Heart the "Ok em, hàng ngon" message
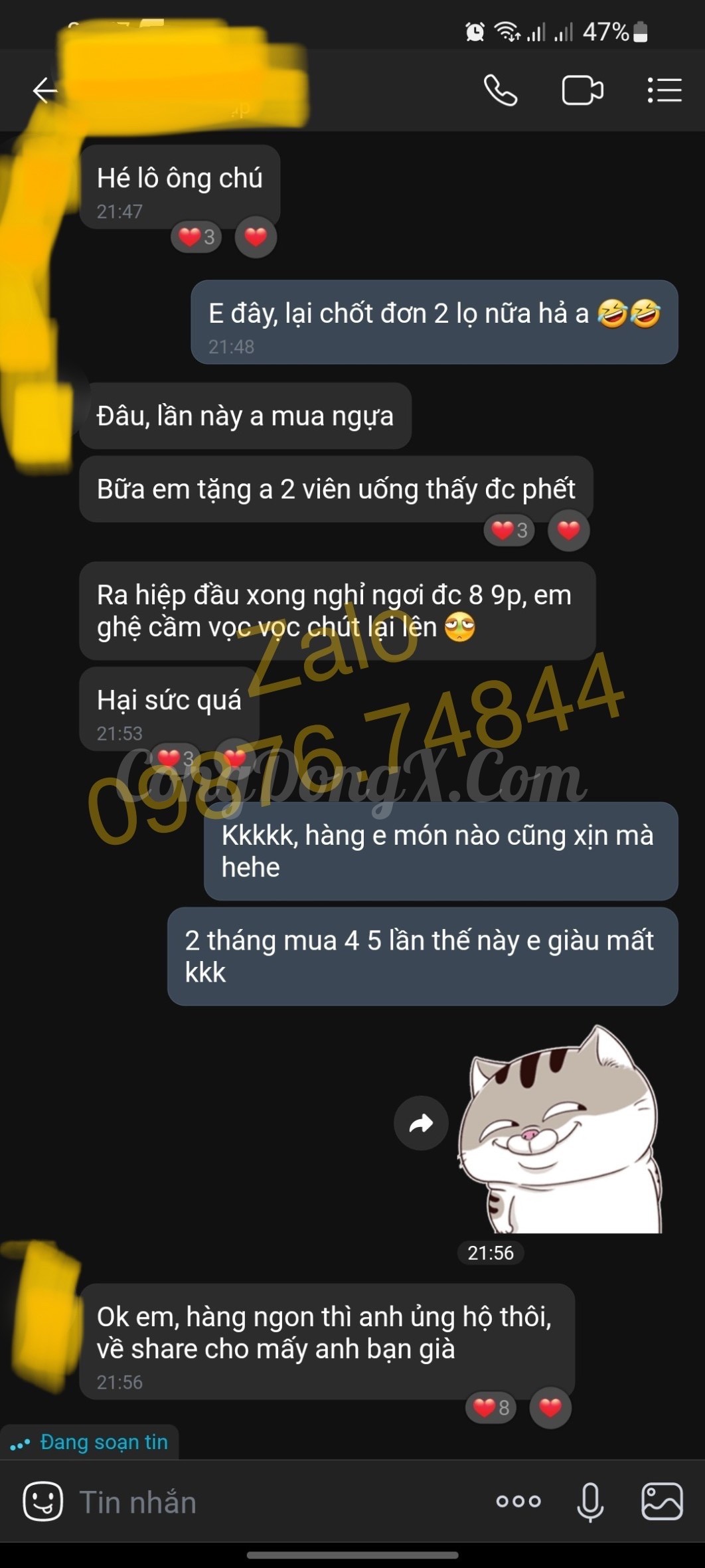The height and width of the screenshot is (1568, 705). click(x=550, y=1407)
